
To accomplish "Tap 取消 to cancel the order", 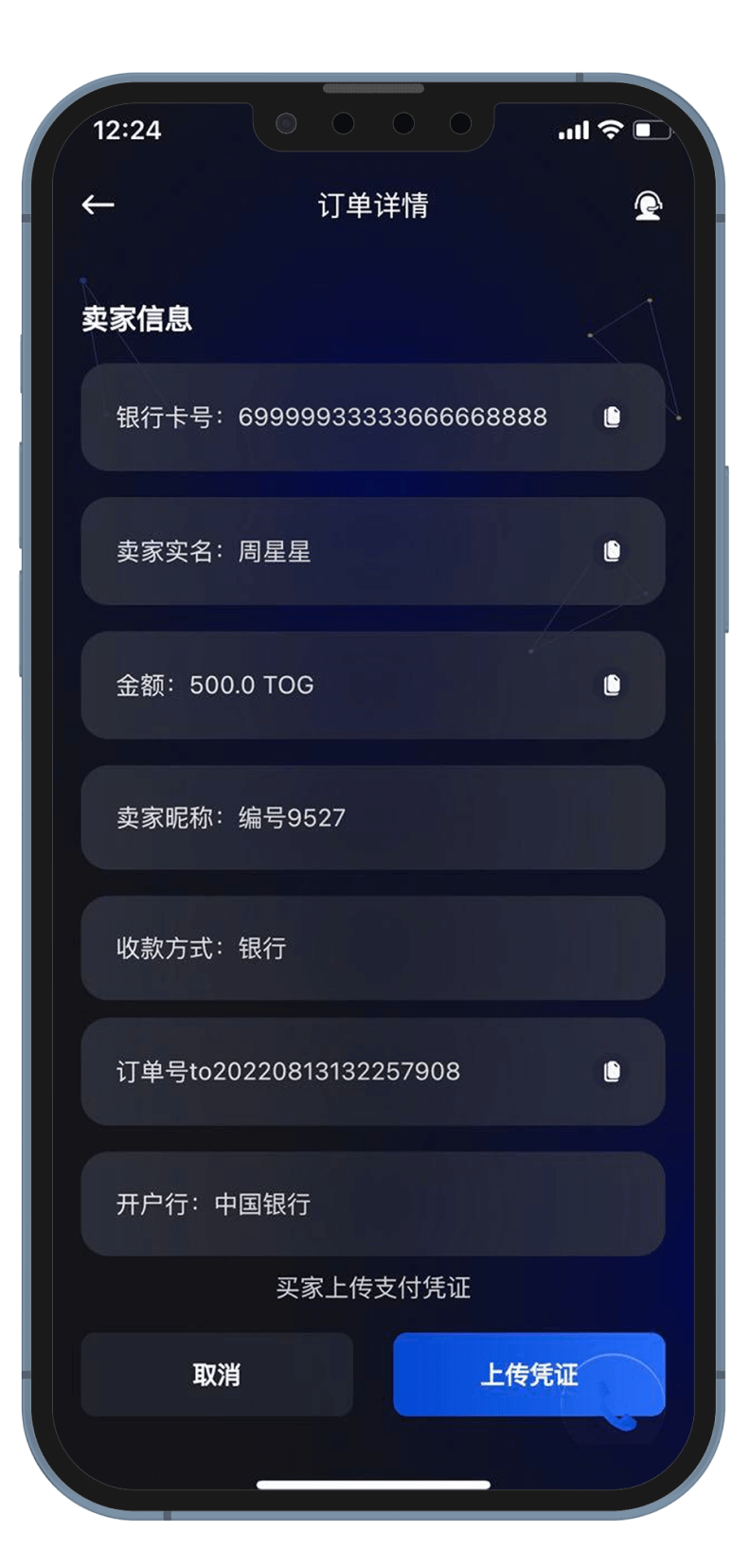I will 217,1374.
